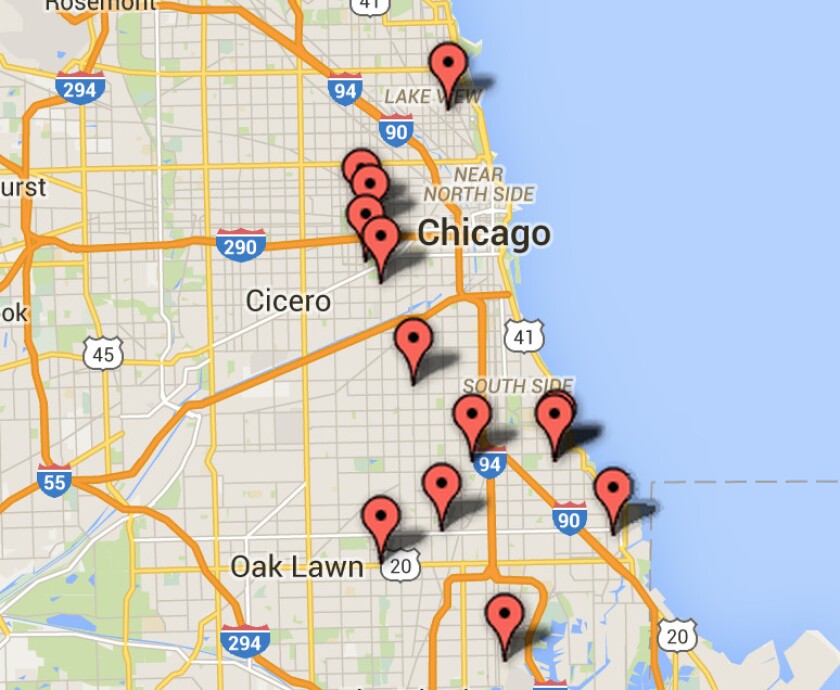Select the pin east of the I-90 shield by the lake
This screenshot has width=840, height=690.
(613, 490)
